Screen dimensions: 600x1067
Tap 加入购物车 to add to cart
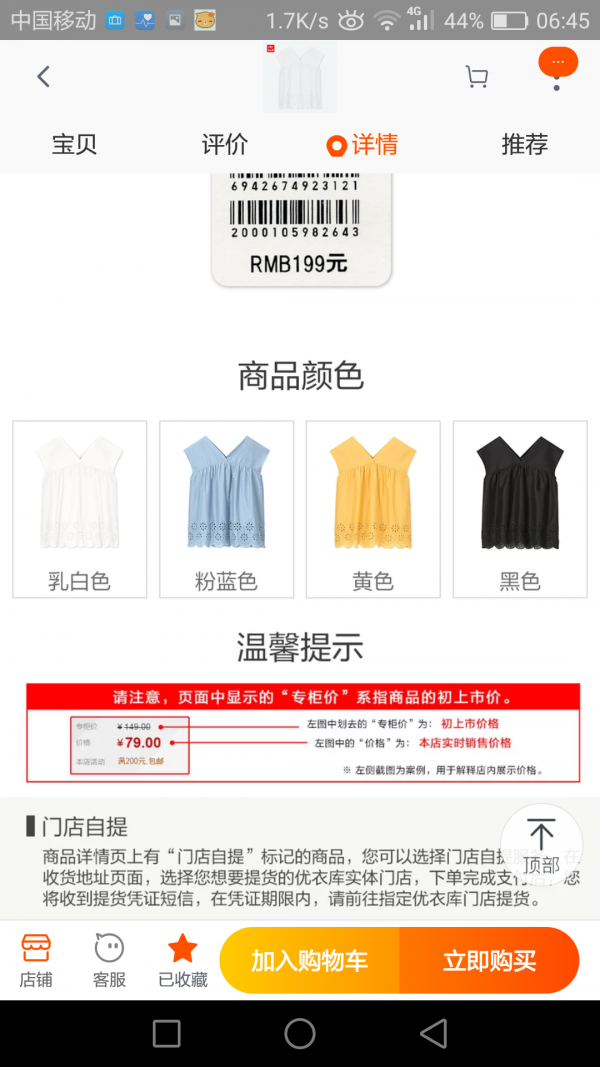[310, 960]
